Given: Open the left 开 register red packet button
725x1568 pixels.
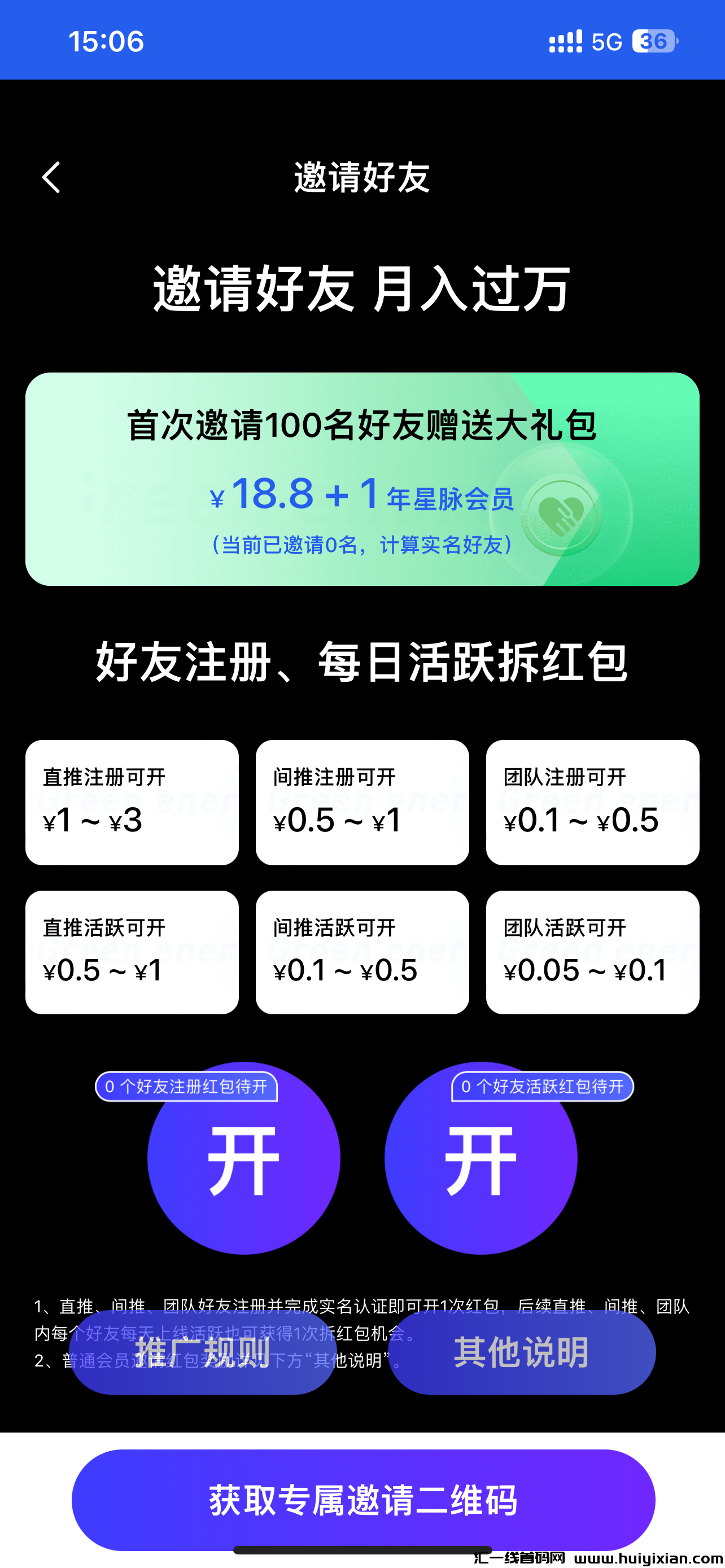Looking at the screenshot, I should [x=243, y=1157].
